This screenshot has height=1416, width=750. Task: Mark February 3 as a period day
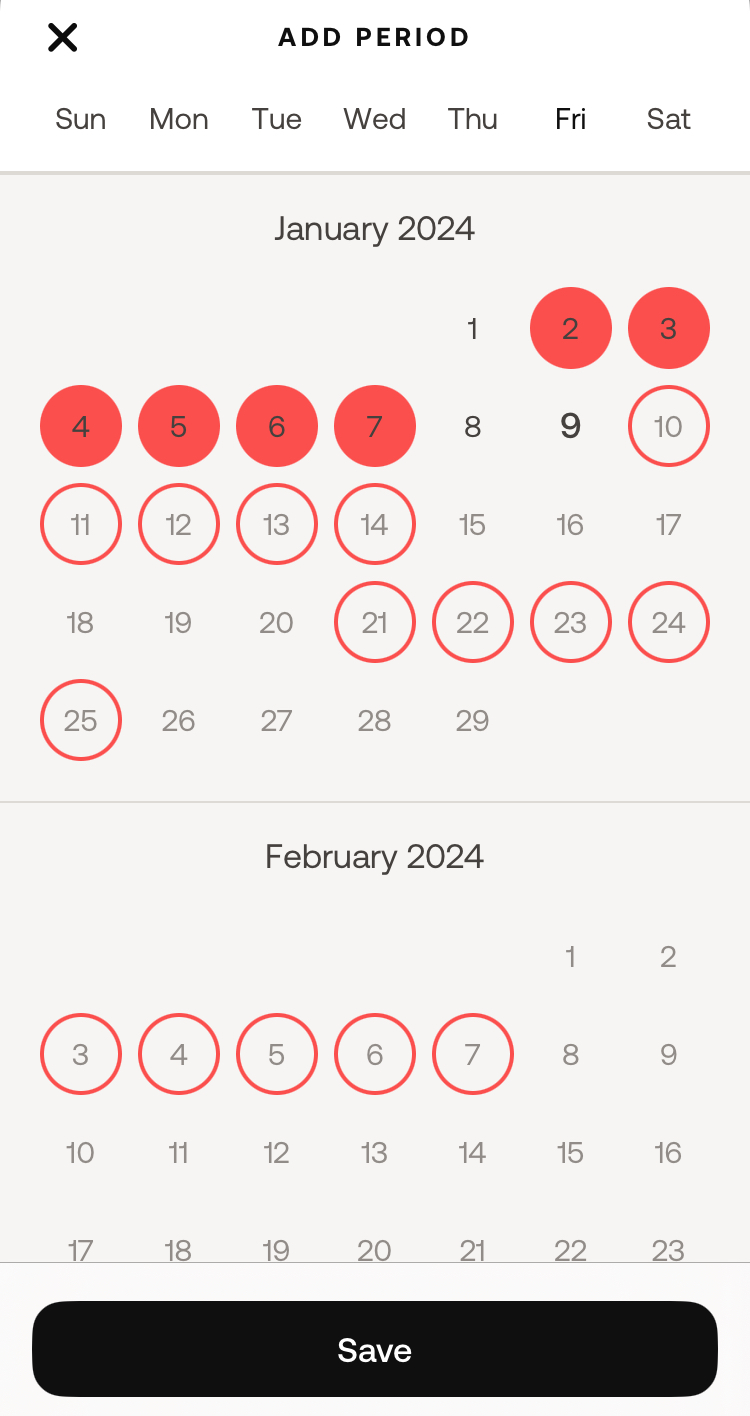coord(80,1054)
